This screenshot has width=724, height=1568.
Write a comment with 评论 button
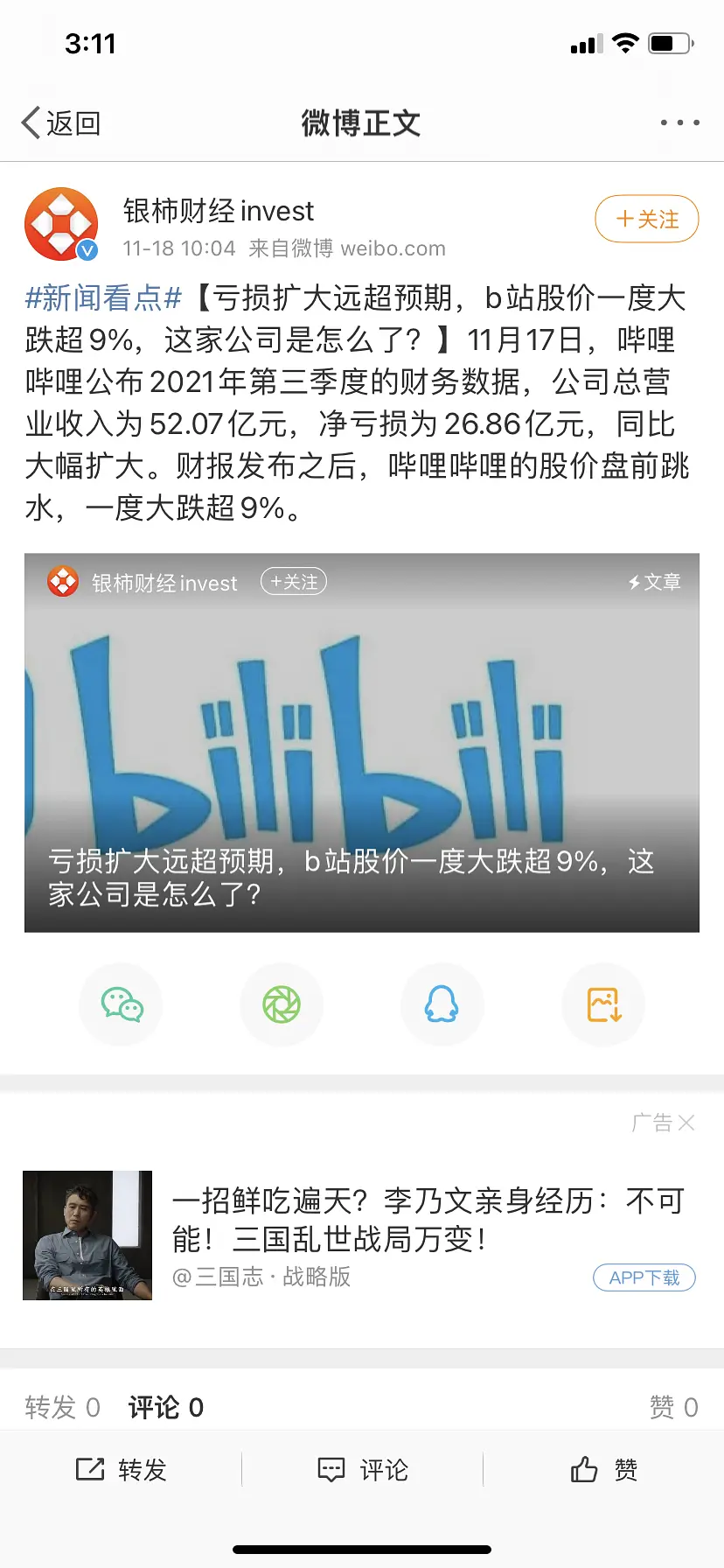click(x=362, y=1470)
